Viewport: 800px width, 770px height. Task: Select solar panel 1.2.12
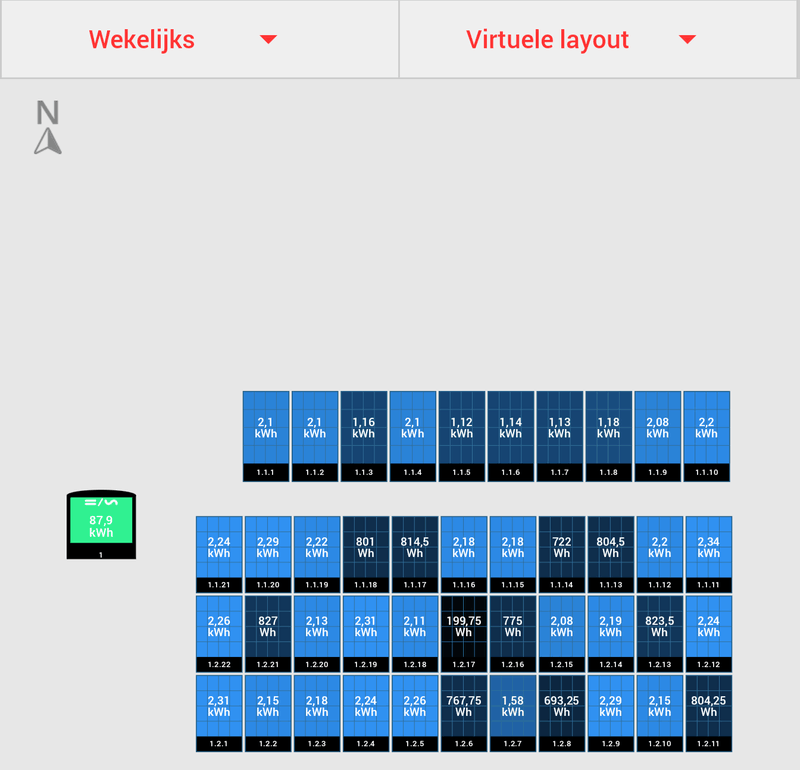709,632
